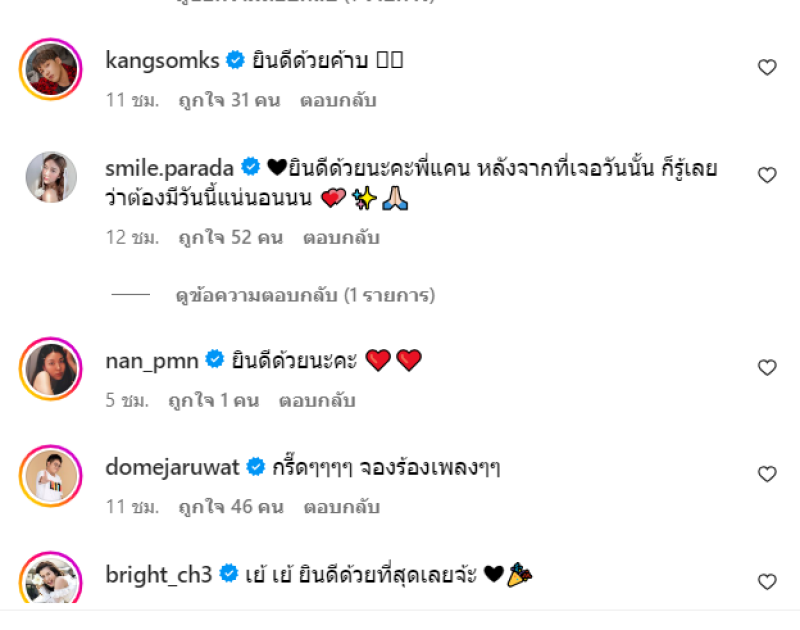Open kangsomks's profile picture
Viewport: 800px width, 630px height.
point(50,70)
